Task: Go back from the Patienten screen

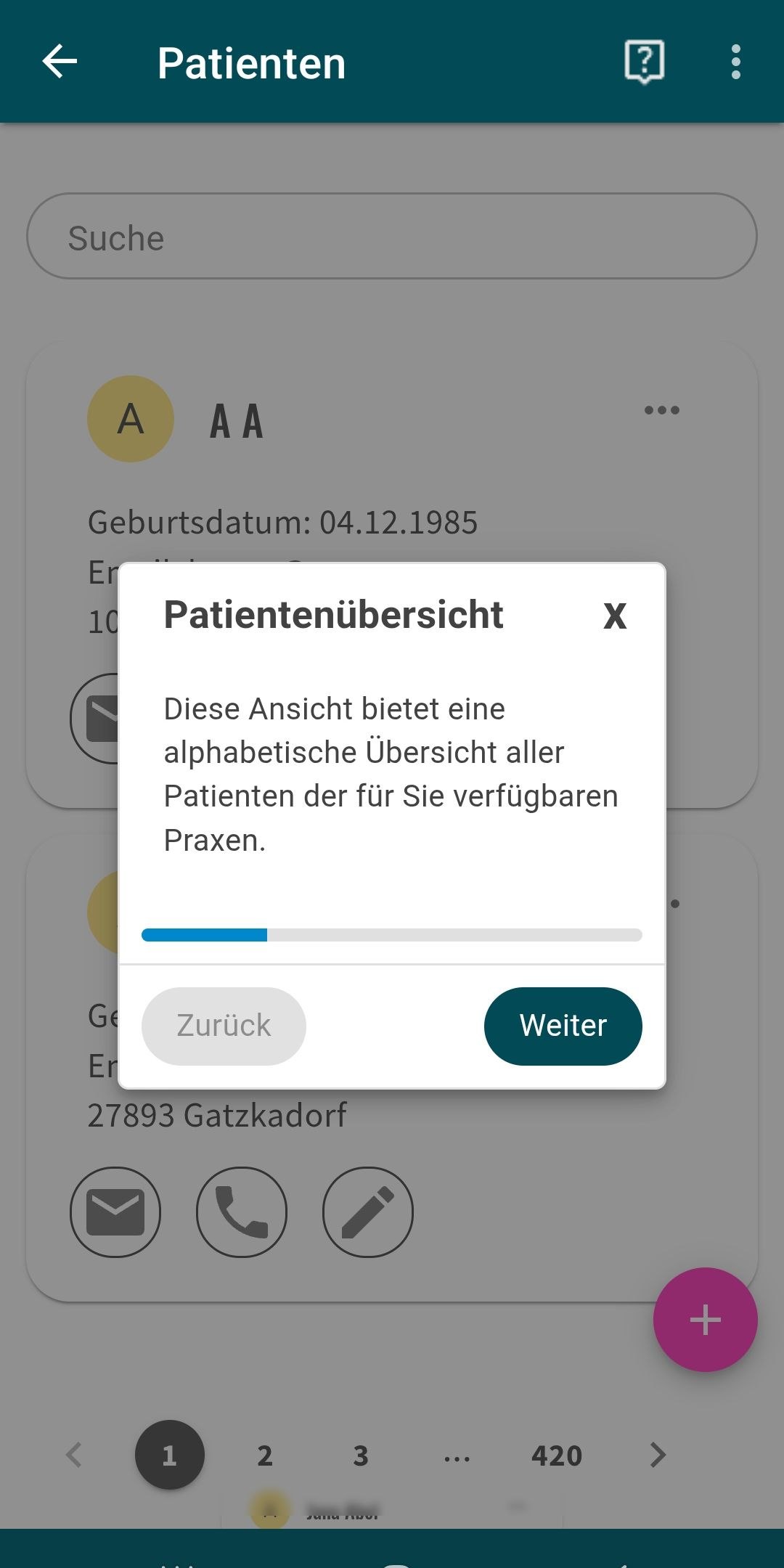Action: 60,62
